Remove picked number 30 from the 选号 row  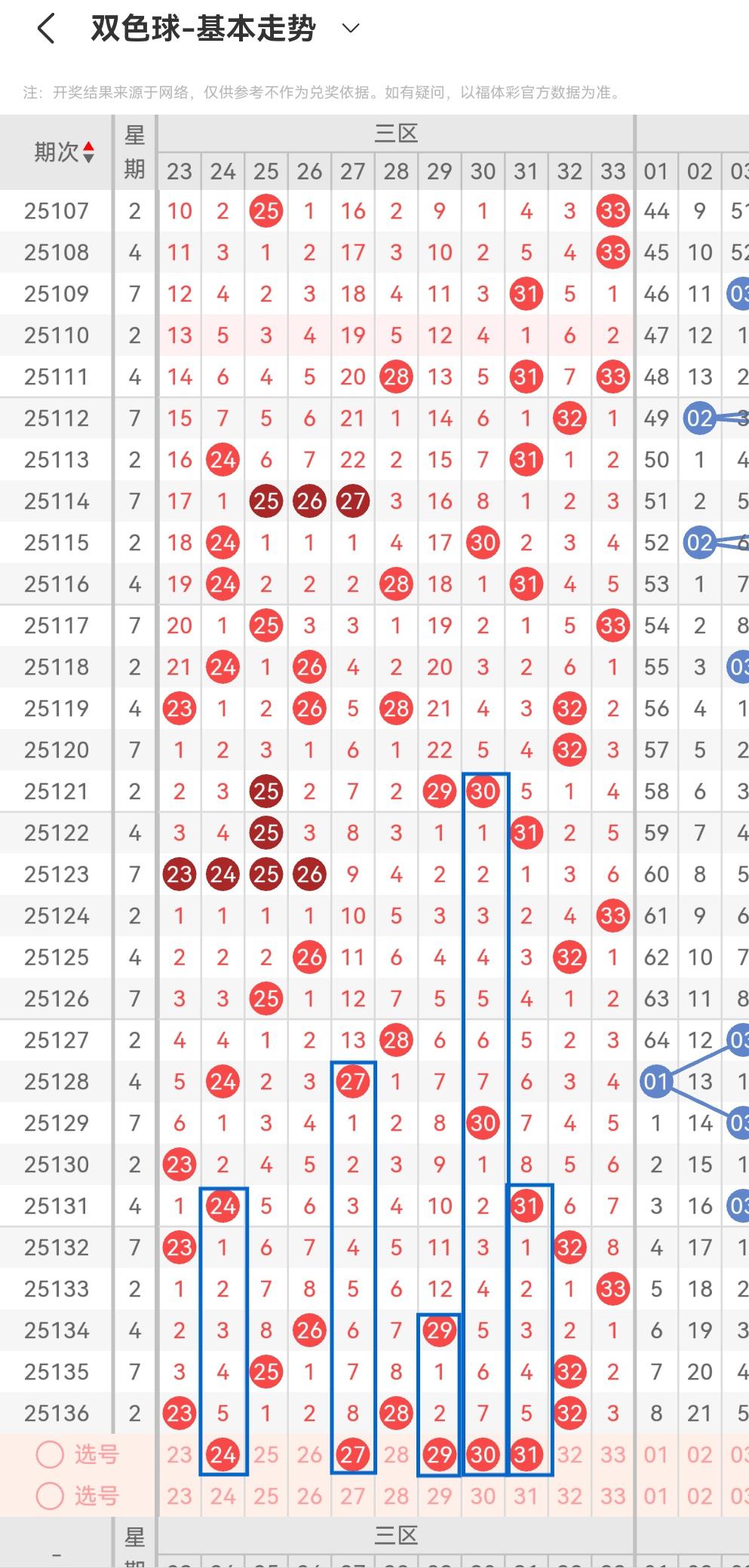tap(483, 1454)
